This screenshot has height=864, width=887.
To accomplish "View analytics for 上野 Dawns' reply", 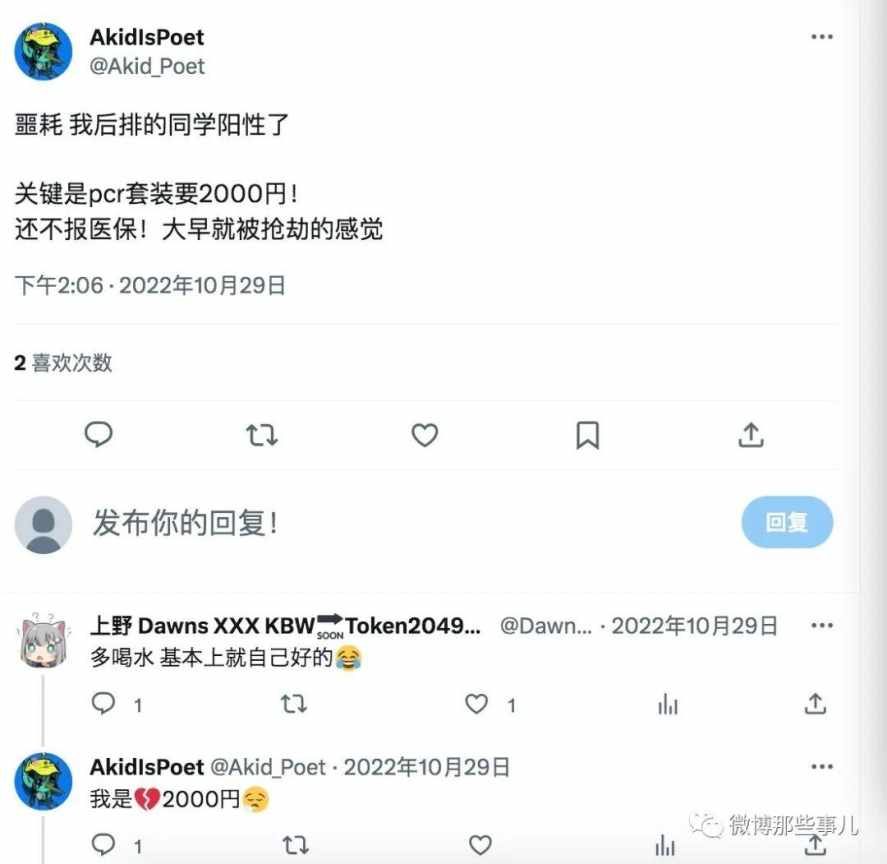I will click(668, 704).
